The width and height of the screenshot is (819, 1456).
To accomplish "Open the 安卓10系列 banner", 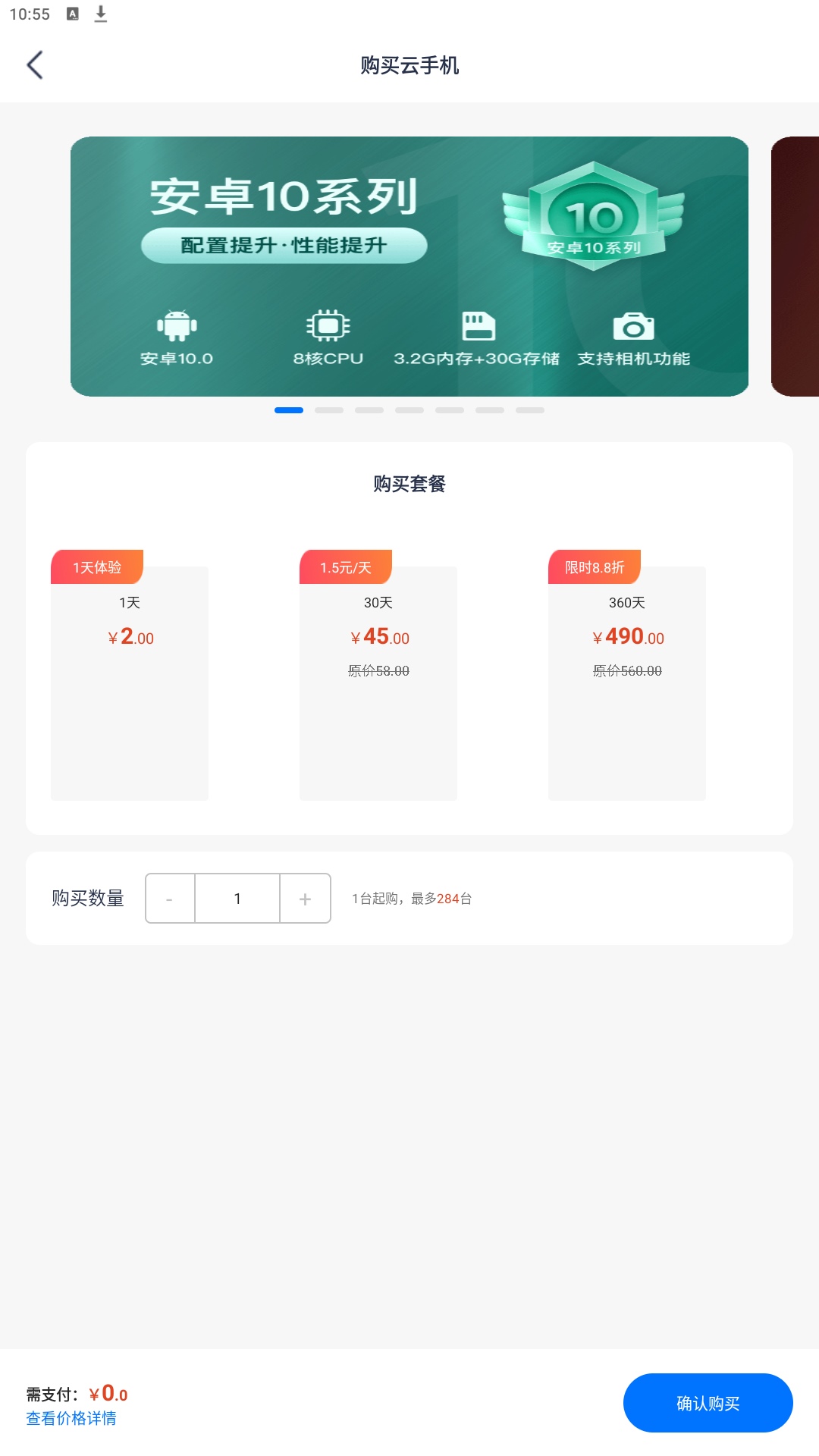I will click(409, 266).
